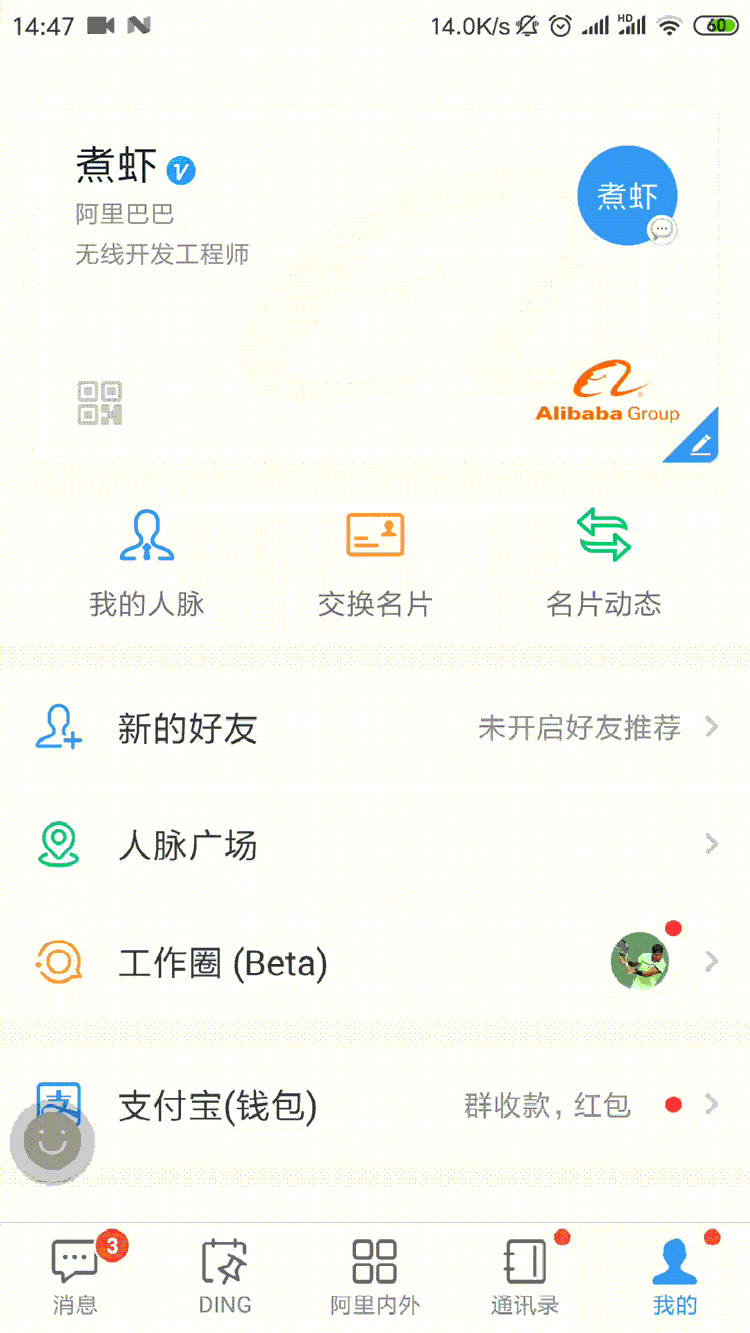
Task: Select the 我的 tab
Action: tap(675, 1275)
